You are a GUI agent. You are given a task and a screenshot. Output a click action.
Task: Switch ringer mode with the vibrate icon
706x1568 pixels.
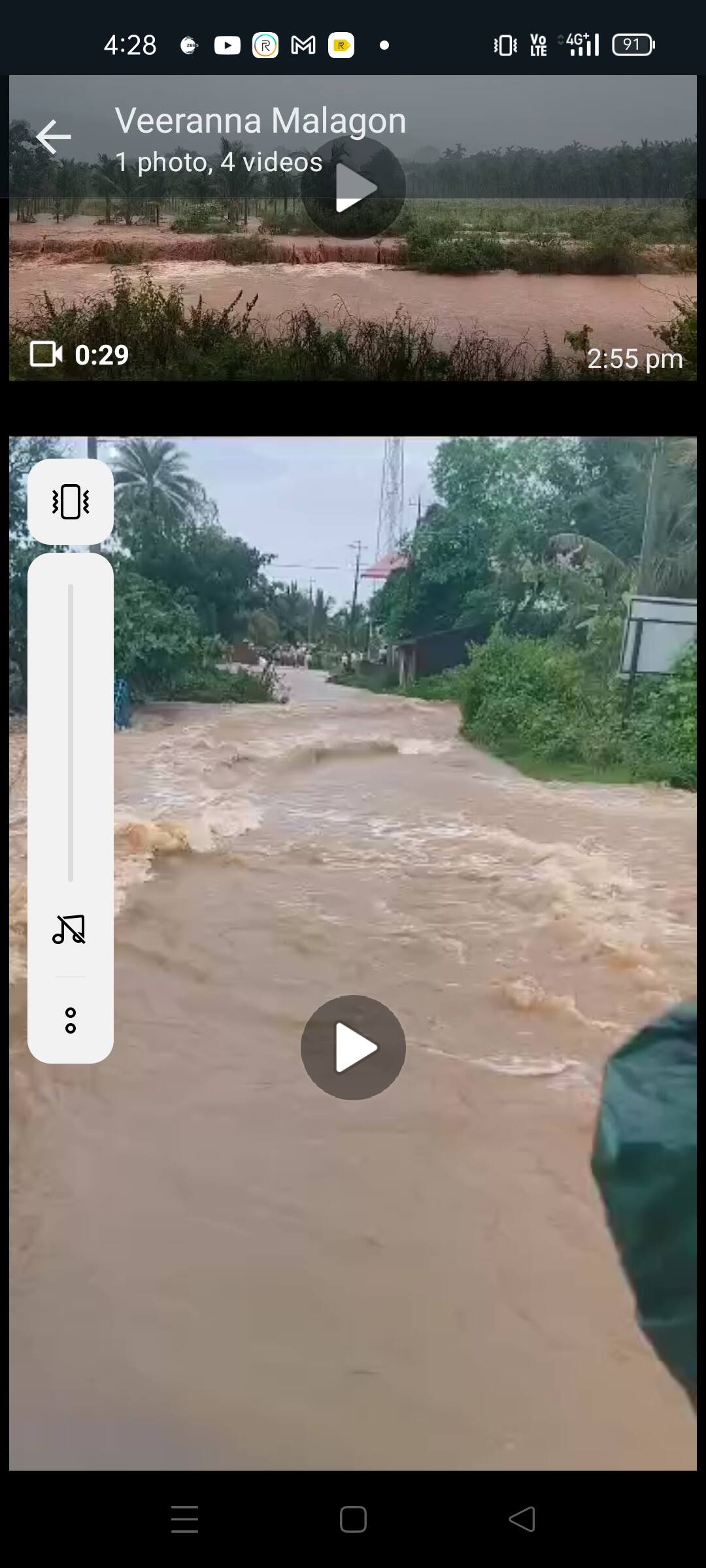[x=71, y=502]
